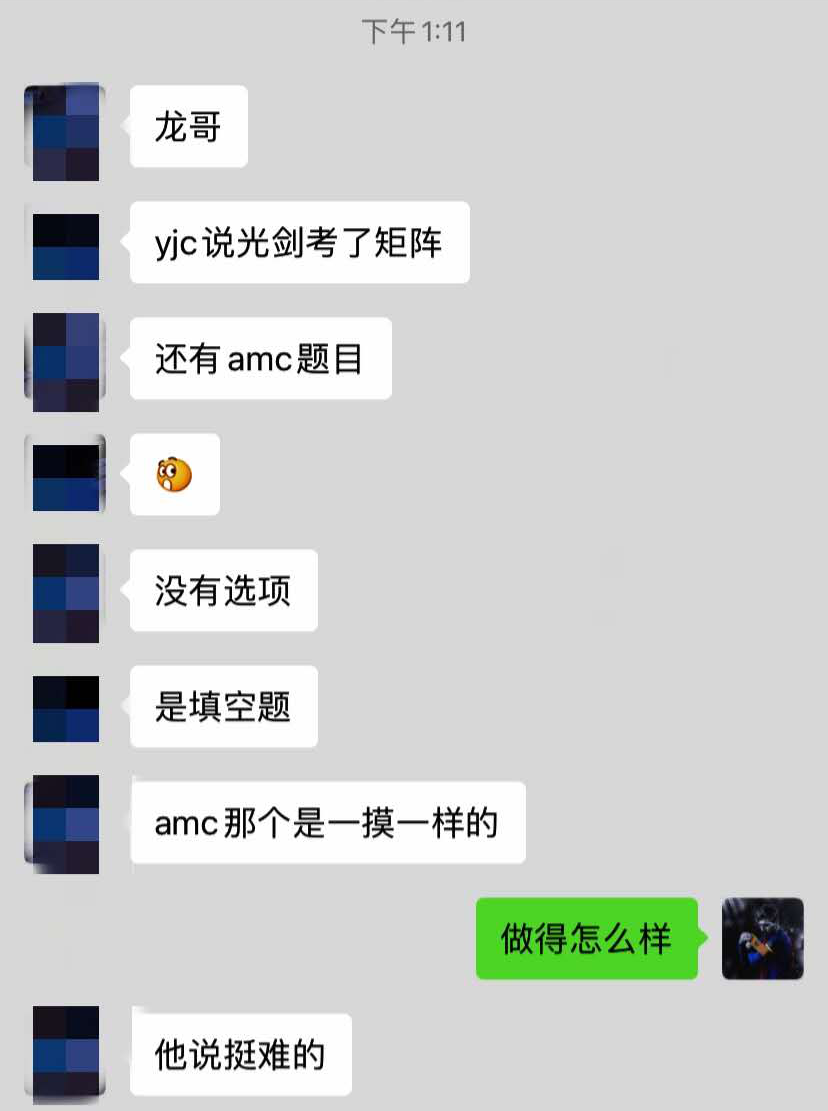Open sender's avatar beside message 龙哥
Image resolution: width=828 pixels, height=1111 pixels.
tap(65, 132)
